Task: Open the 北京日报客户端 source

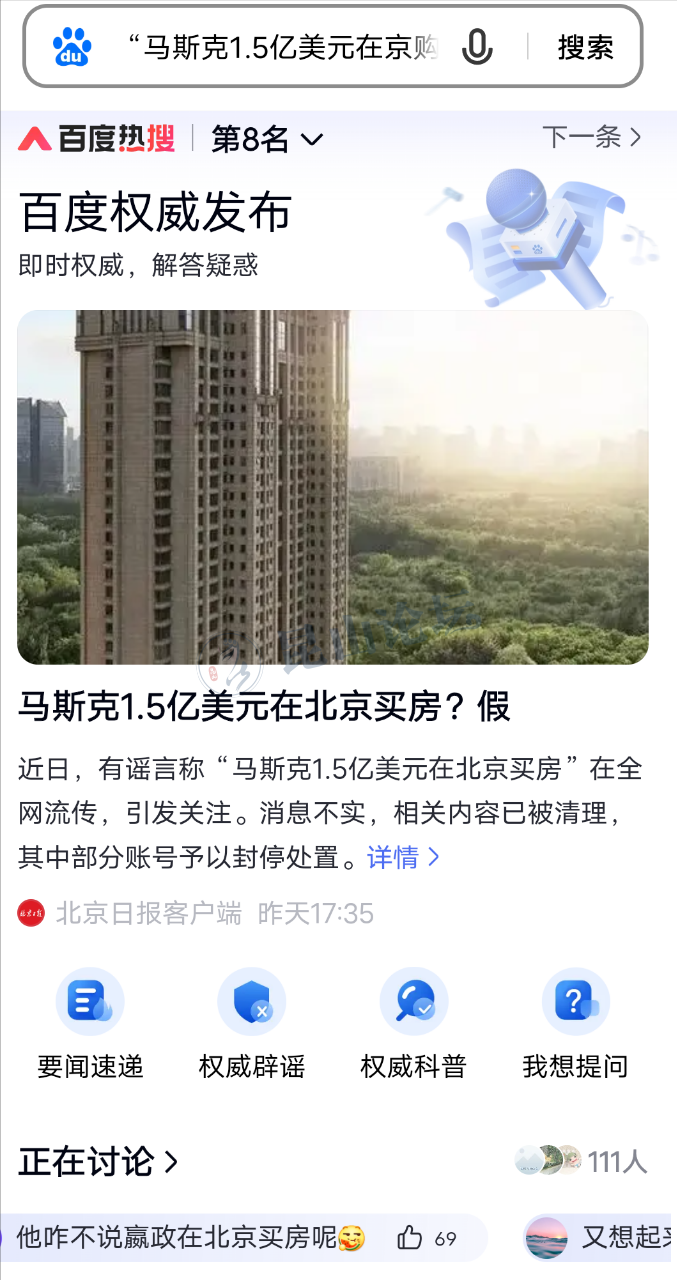Action: click(148, 913)
